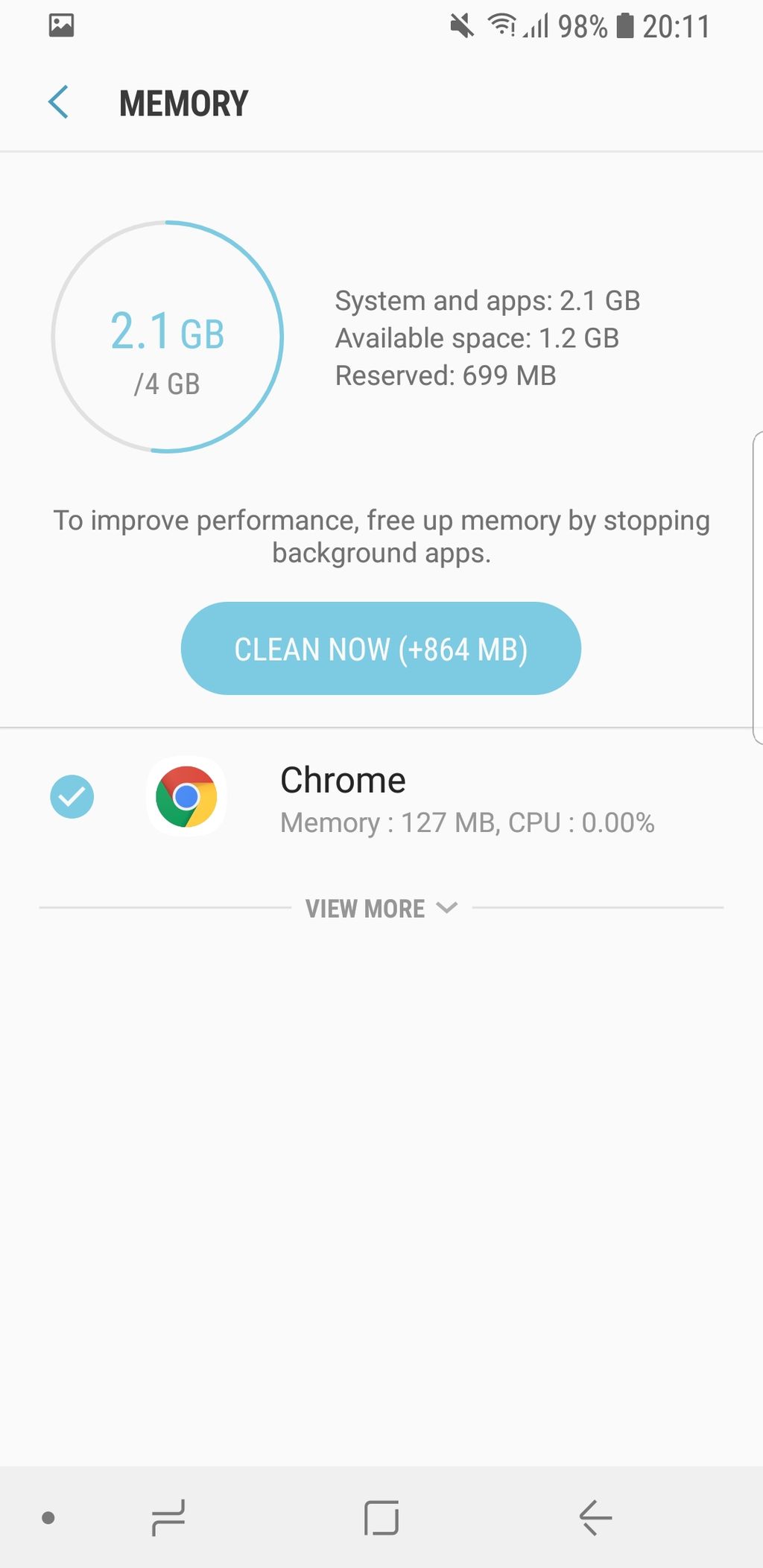Go to the home screen
The image size is (763, 1568).
point(381,1517)
